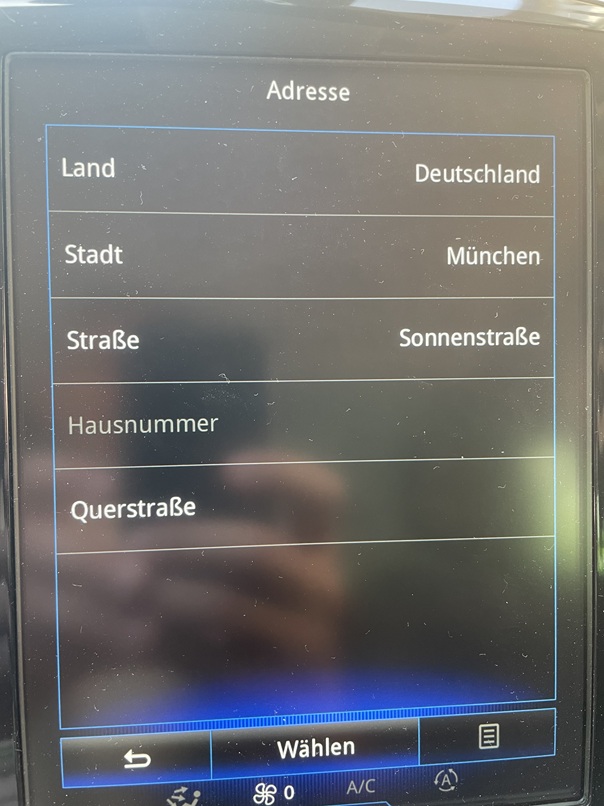Change the Stadt field set to München
Screen dimensions: 604x806
click(302, 255)
